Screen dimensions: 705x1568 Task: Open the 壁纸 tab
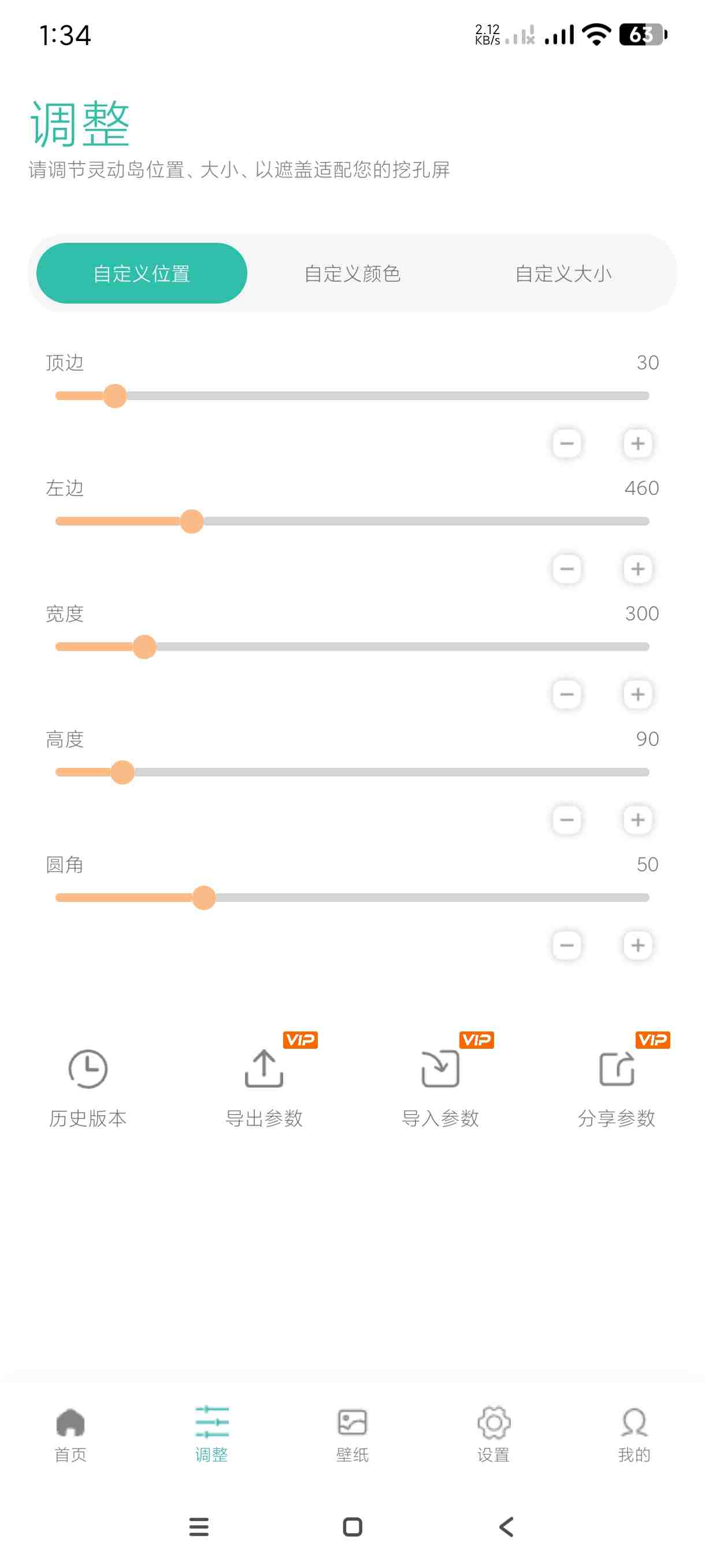coord(352,1433)
